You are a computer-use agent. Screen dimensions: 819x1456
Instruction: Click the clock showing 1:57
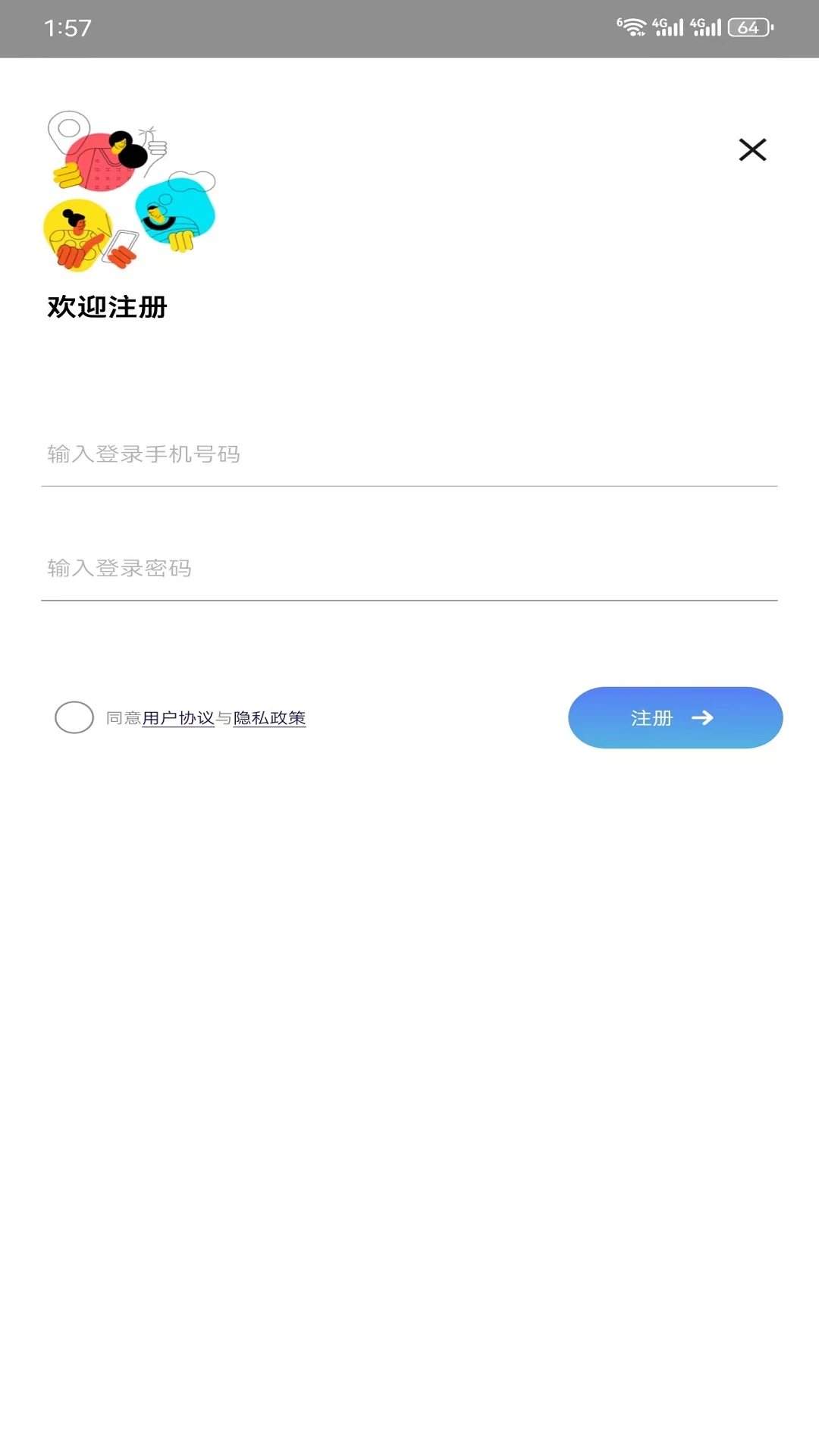[x=67, y=29]
